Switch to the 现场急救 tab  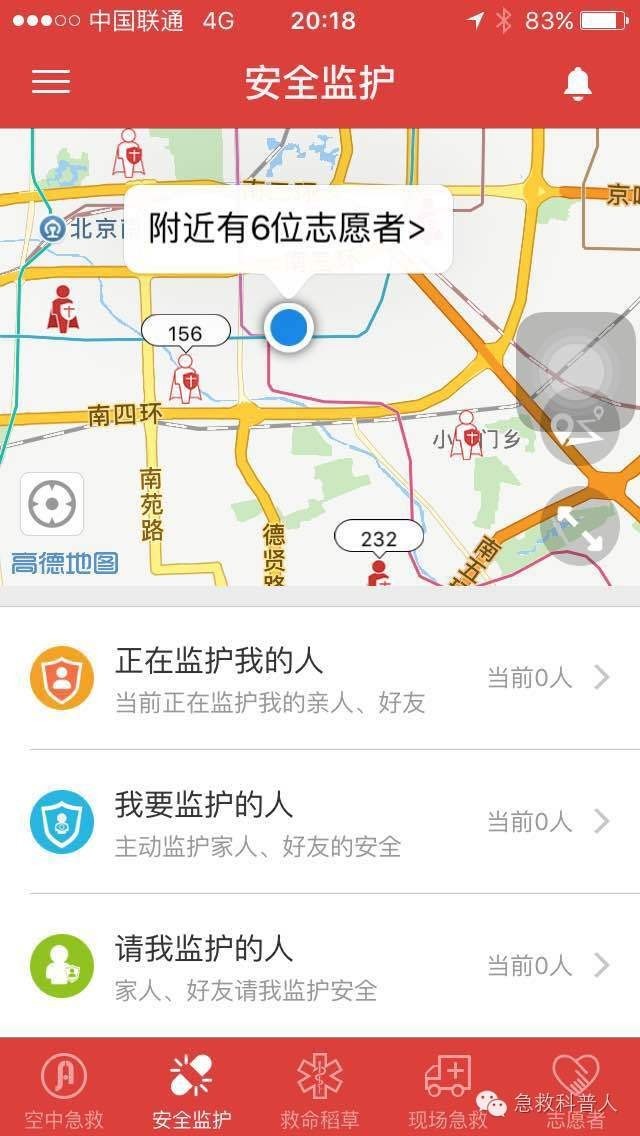tap(448, 1090)
